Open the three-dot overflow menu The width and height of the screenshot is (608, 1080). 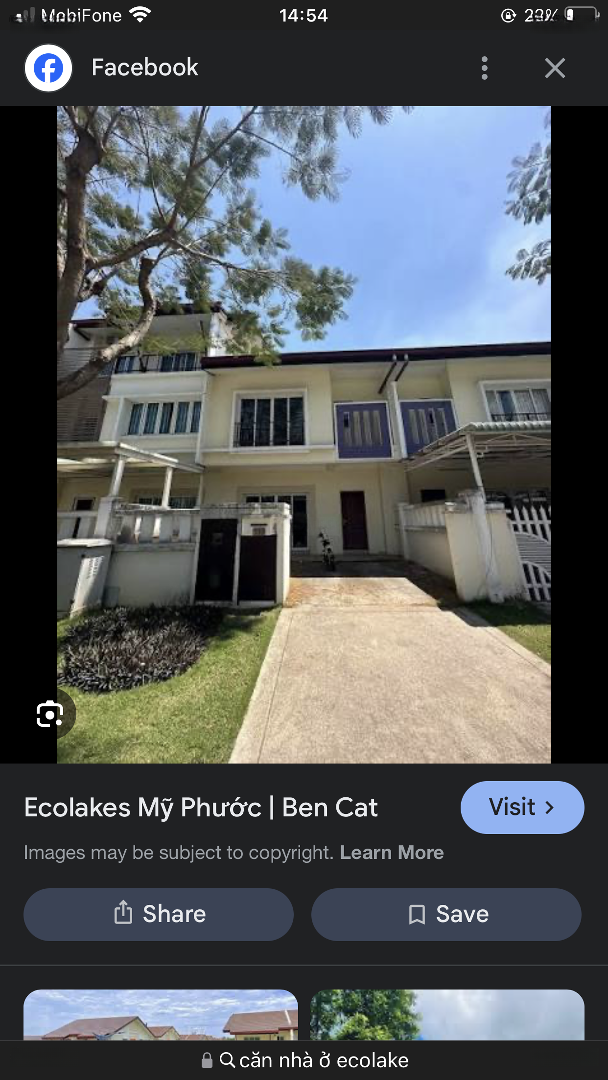coord(484,68)
